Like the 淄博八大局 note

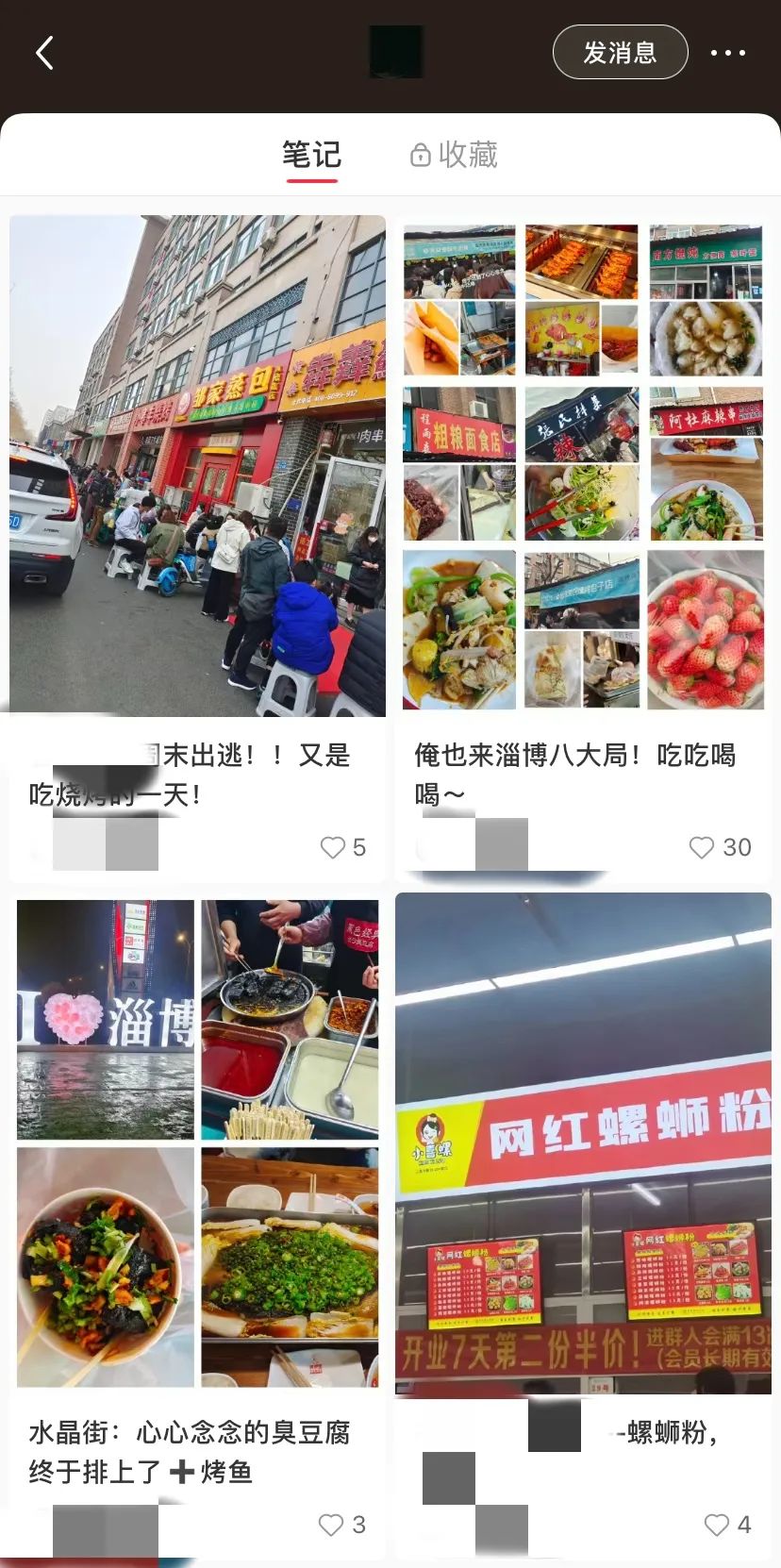[x=702, y=847]
